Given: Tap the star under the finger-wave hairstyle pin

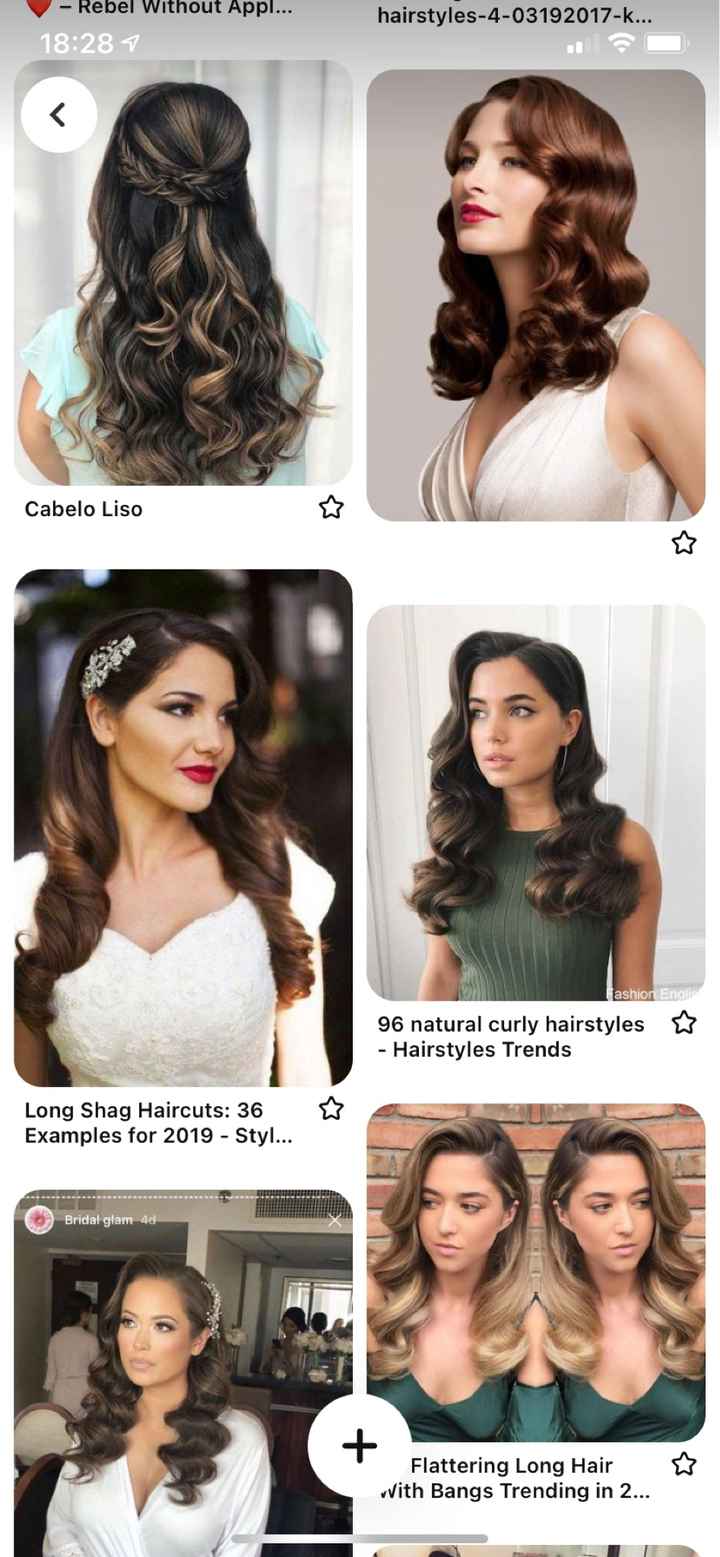Looking at the screenshot, I should 684,543.
